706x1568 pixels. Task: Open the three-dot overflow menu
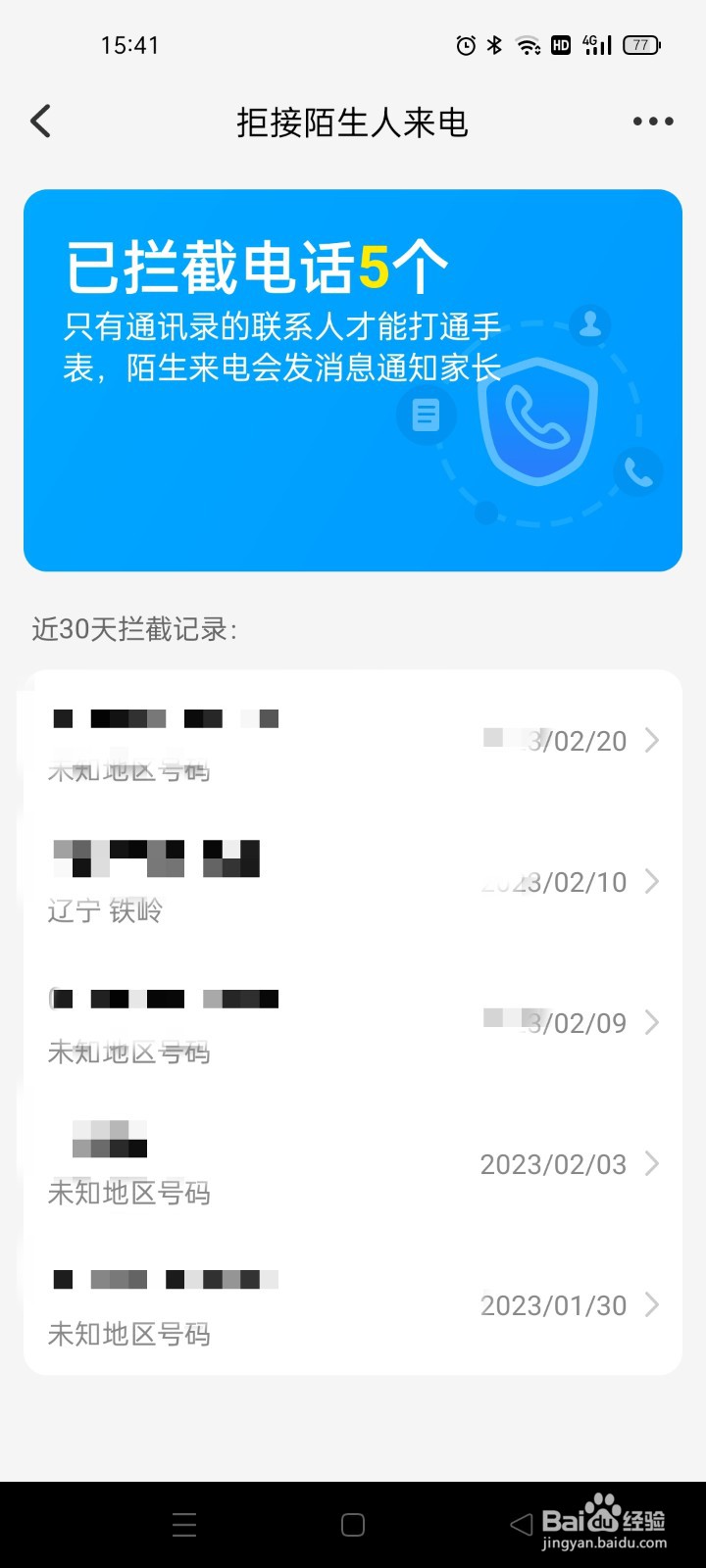(651, 121)
